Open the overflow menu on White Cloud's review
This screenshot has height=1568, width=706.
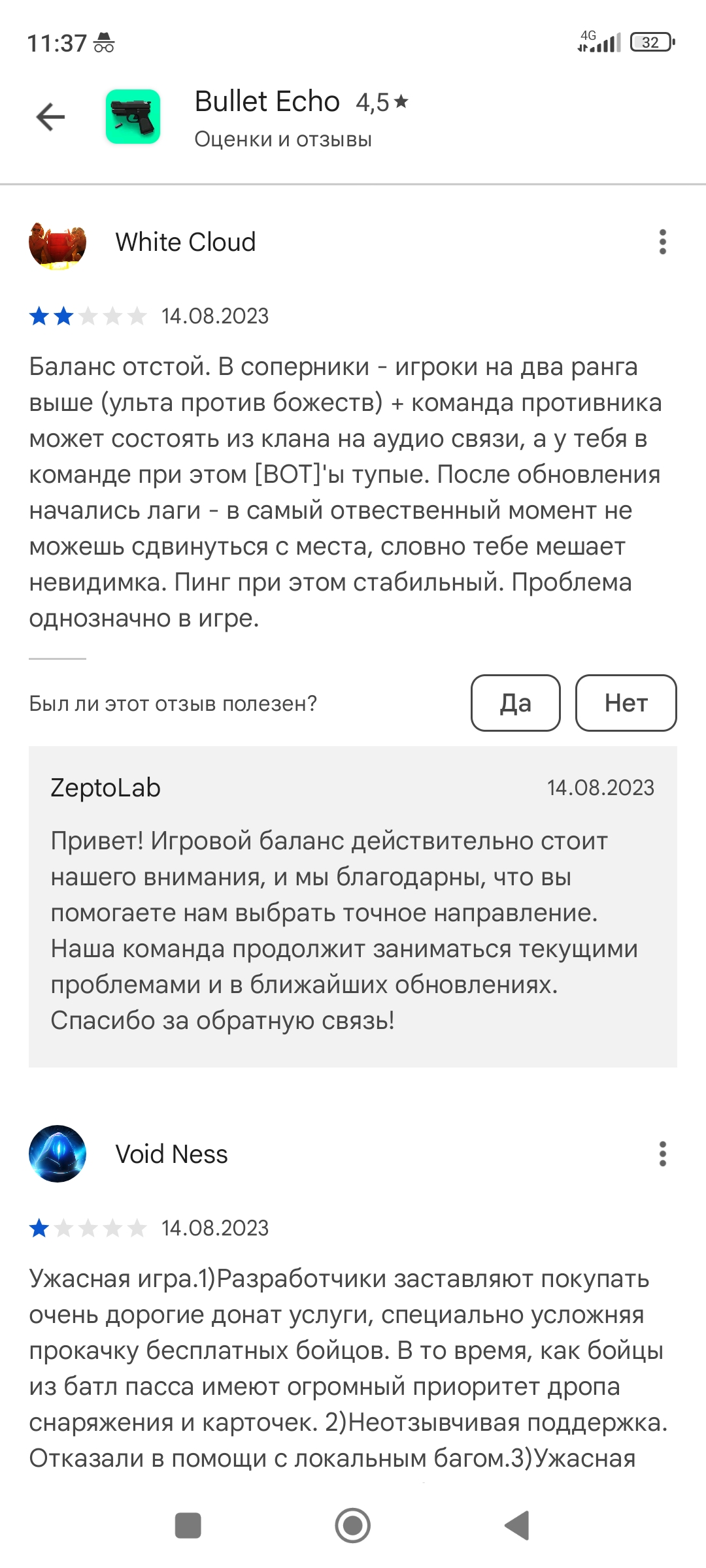coord(663,242)
